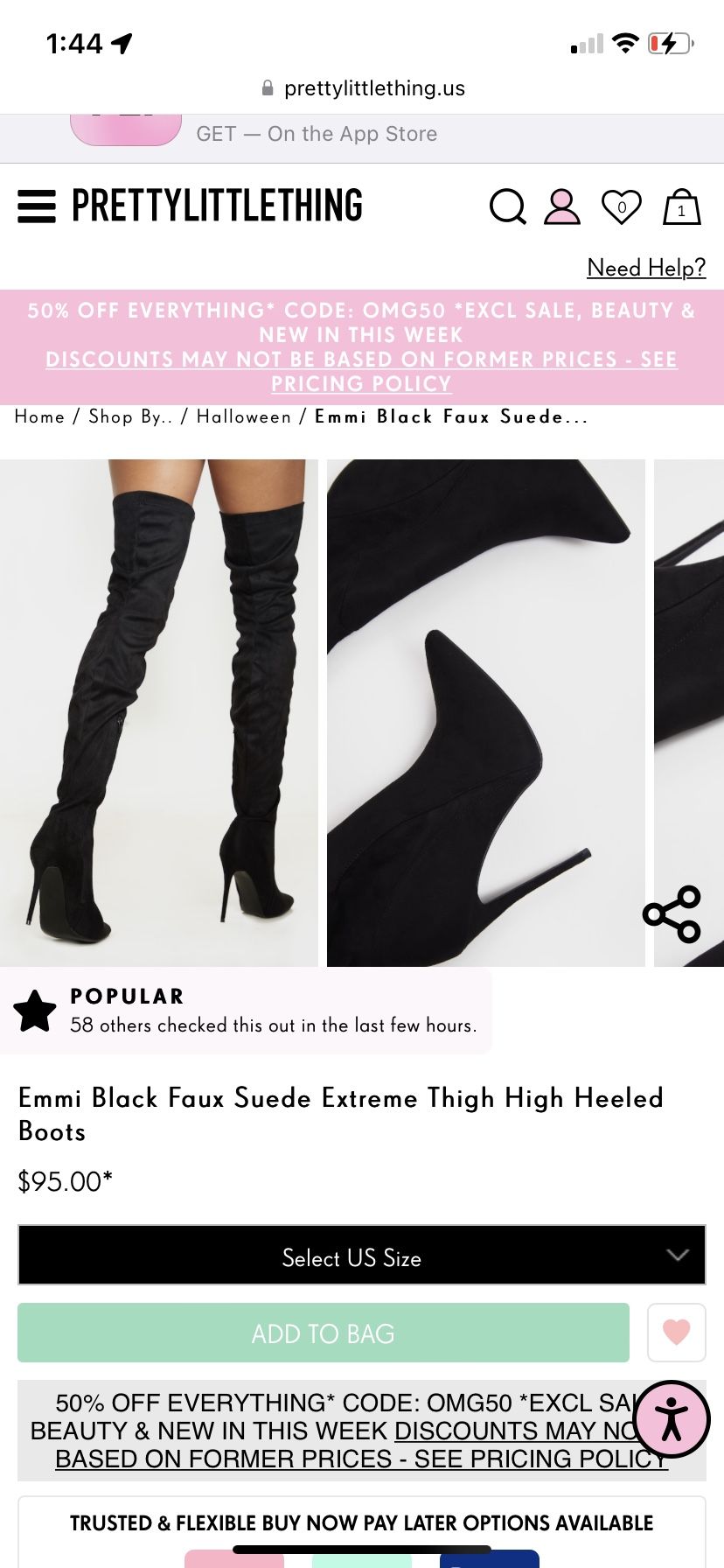Image resolution: width=724 pixels, height=1568 pixels.
Task: Open the hamburger menu
Action: pos(37,206)
